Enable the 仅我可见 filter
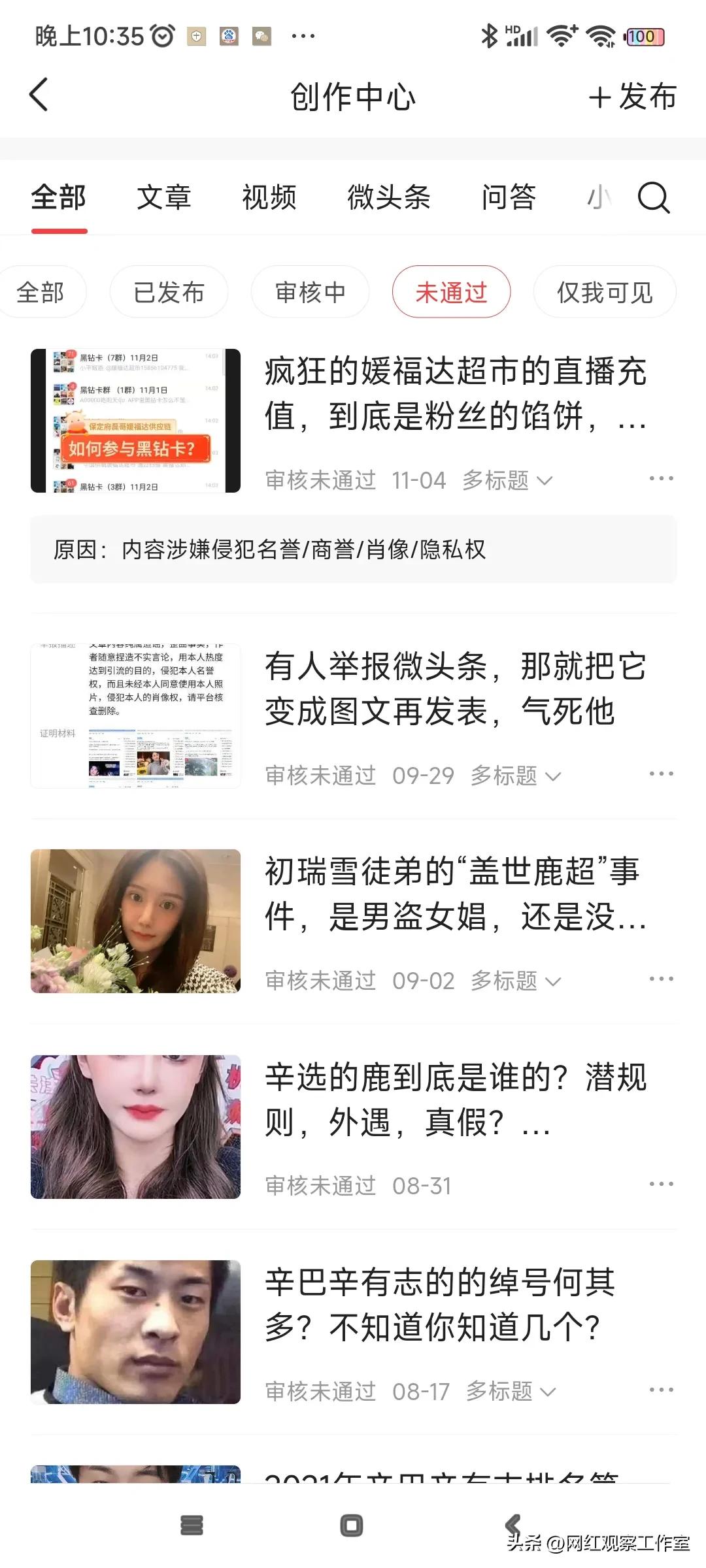Image resolution: width=706 pixels, height=1568 pixels. point(604,292)
